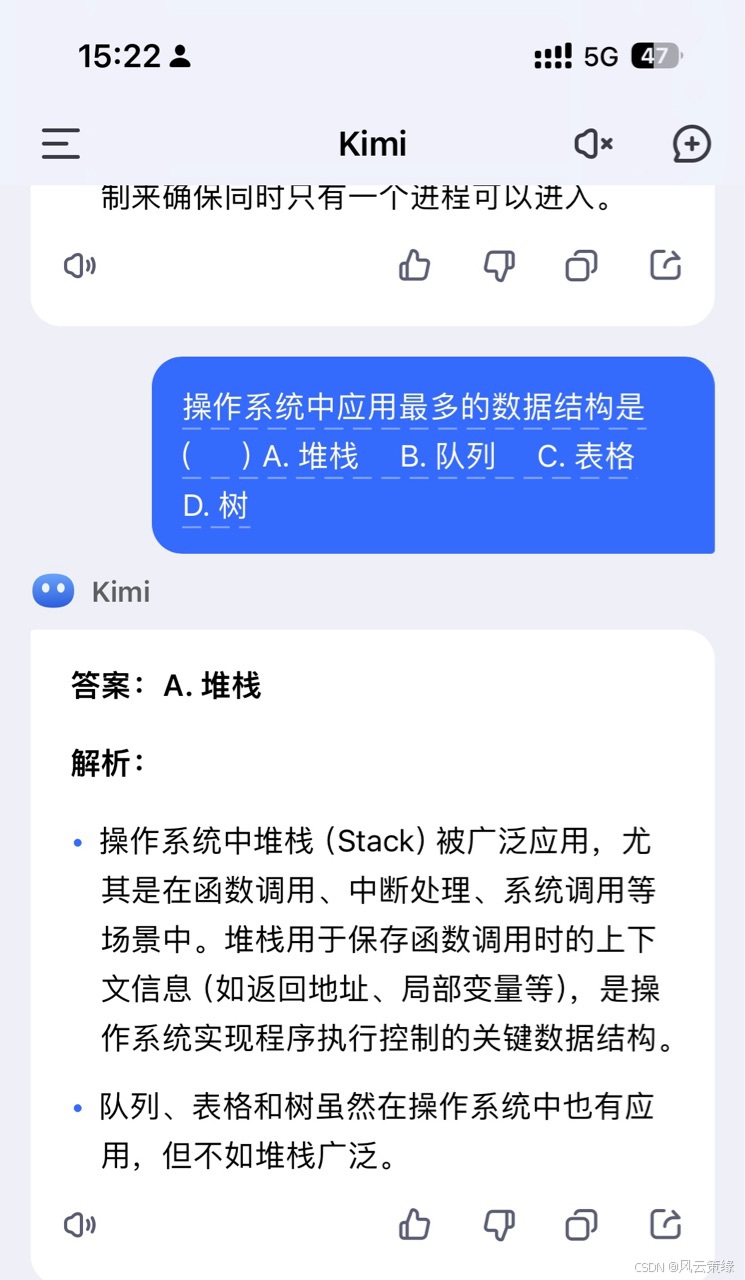The image size is (745, 1280).
Task: Share the 堆栈 answer
Action: [x=666, y=1224]
